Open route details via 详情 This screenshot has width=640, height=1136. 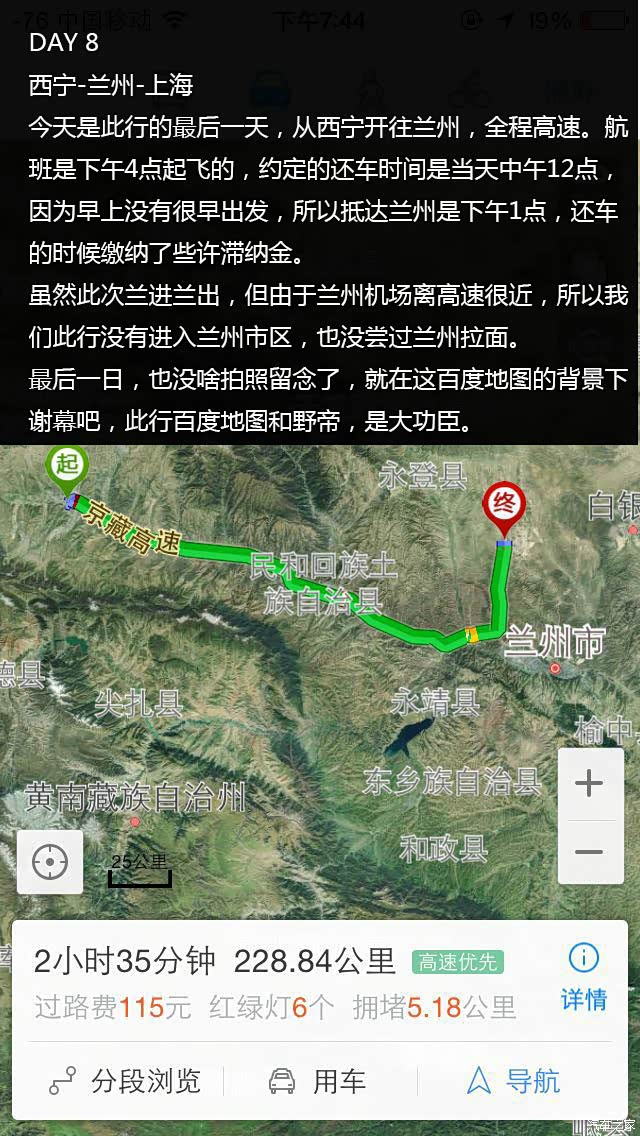tap(583, 976)
